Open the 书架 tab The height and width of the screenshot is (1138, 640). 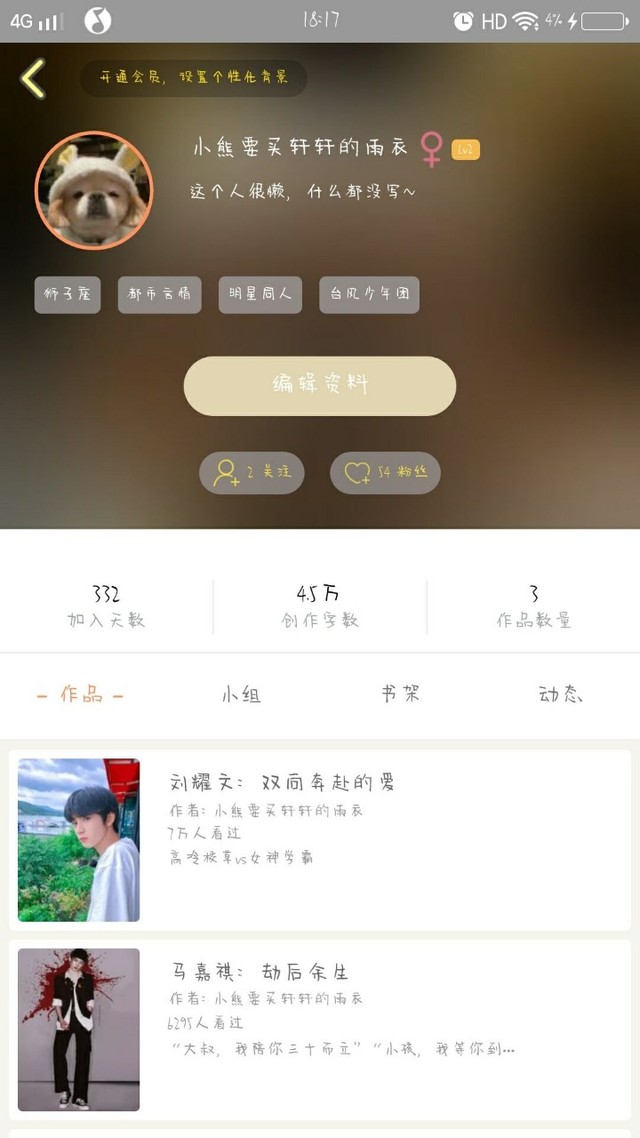(x=400, y=695)
